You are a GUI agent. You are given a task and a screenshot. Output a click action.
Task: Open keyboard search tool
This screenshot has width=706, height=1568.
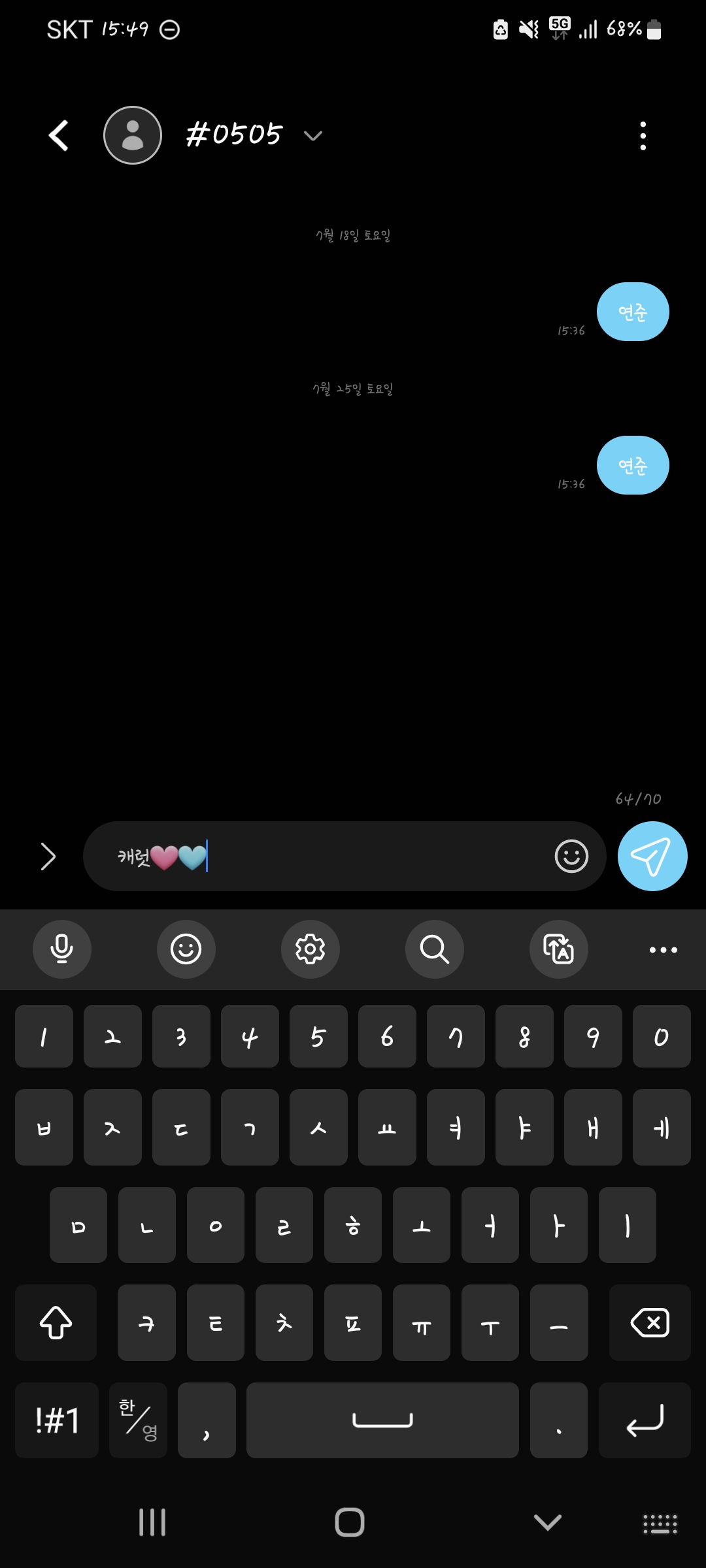click(x=435, y=949)
